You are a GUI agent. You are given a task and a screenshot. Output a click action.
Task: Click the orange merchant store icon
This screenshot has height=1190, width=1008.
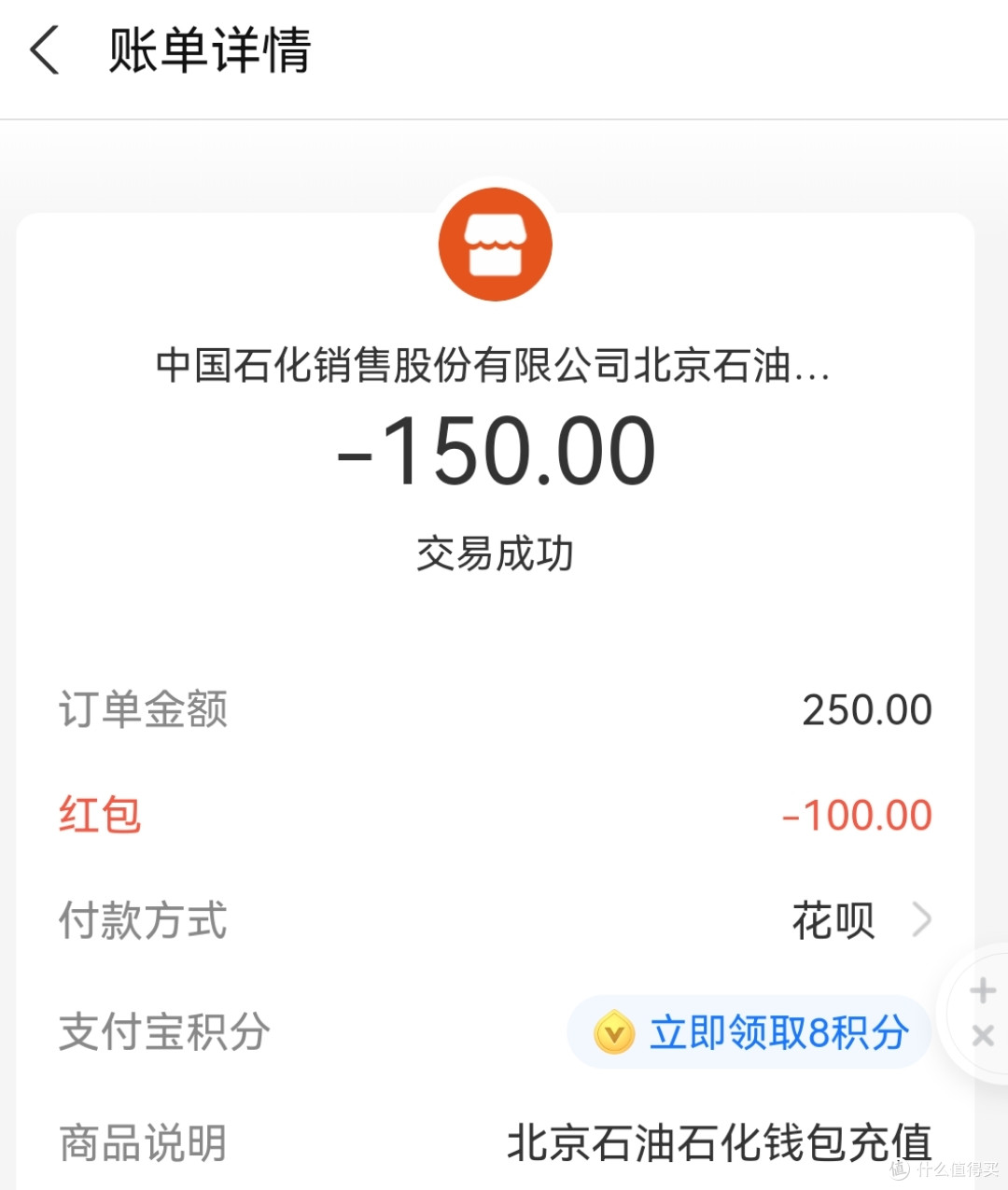(495, 243)
